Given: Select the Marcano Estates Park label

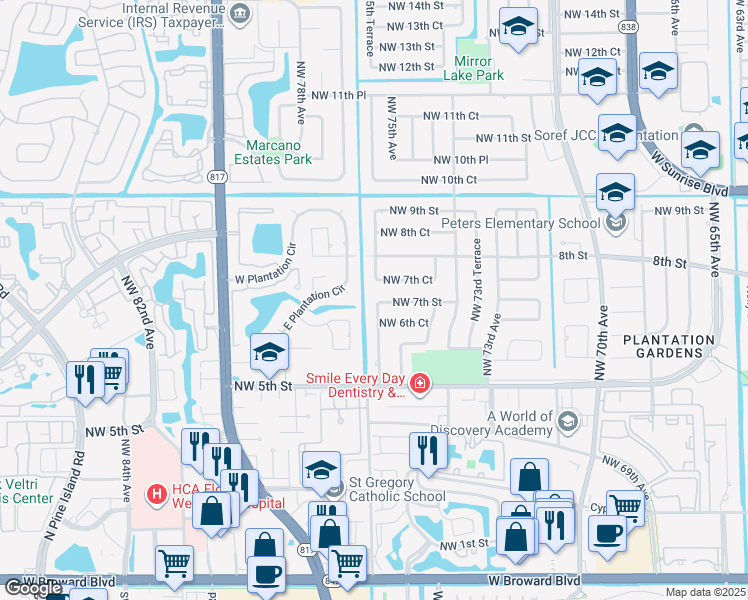Looking at the screenshot, I should [x=273, y=152].
